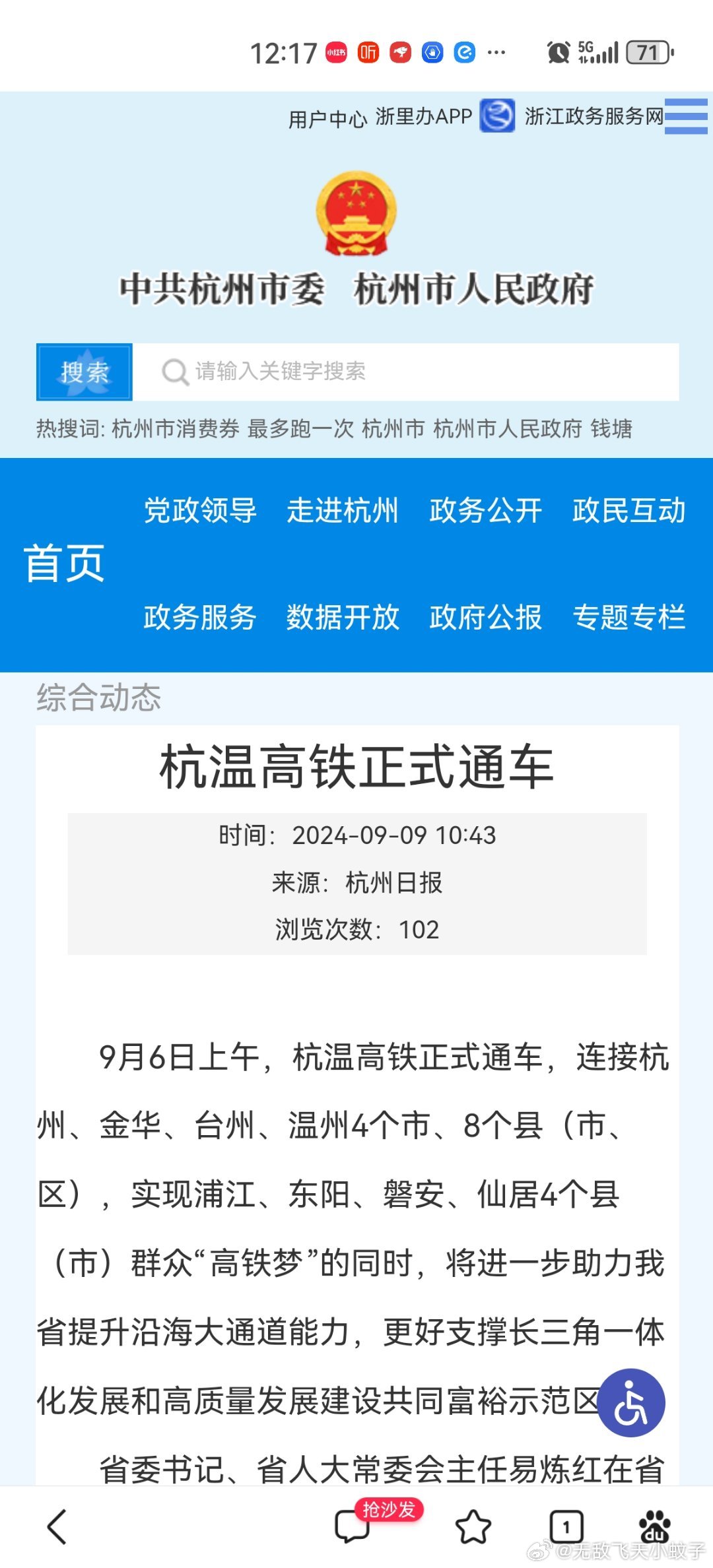Image resolution: width=713 pixels, height=1568 pixels.
Task: Open 浙江政务服务网 link
Action: click(x=594, y=116)
